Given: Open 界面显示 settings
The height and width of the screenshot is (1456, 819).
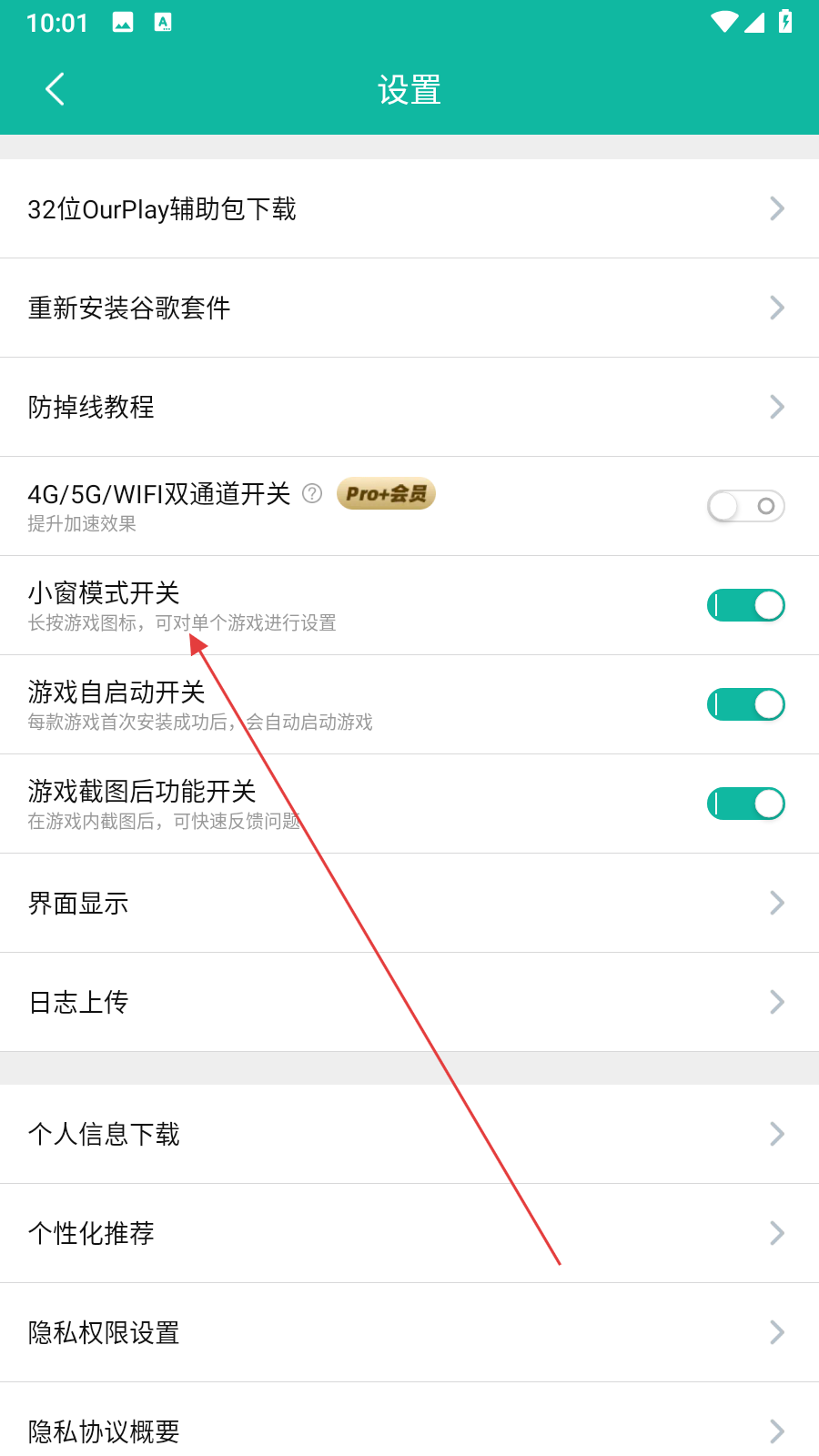Looking at the screenshot, I should click(x=409, y=903).
